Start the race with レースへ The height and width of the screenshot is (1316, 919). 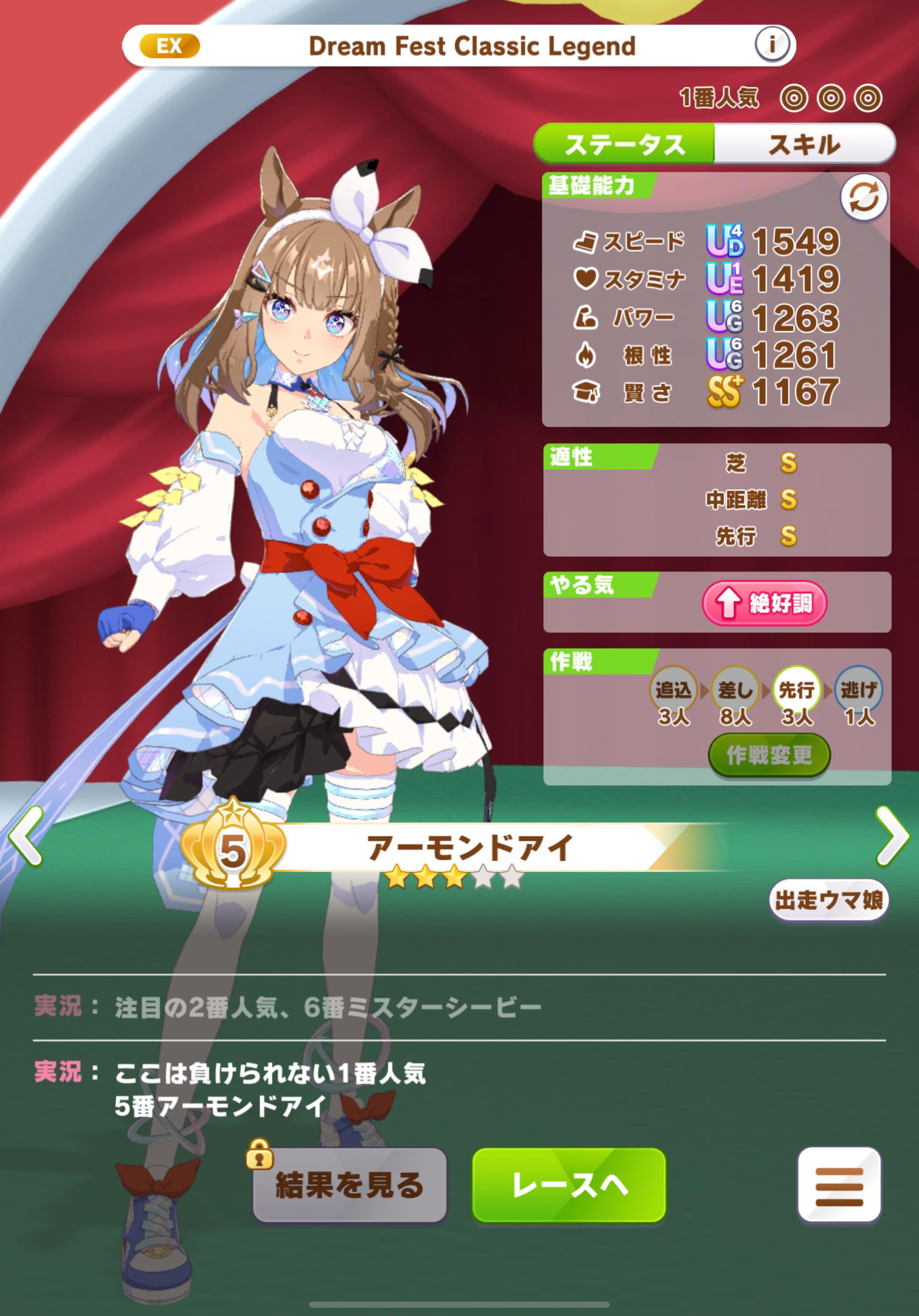pos(569,1185)
